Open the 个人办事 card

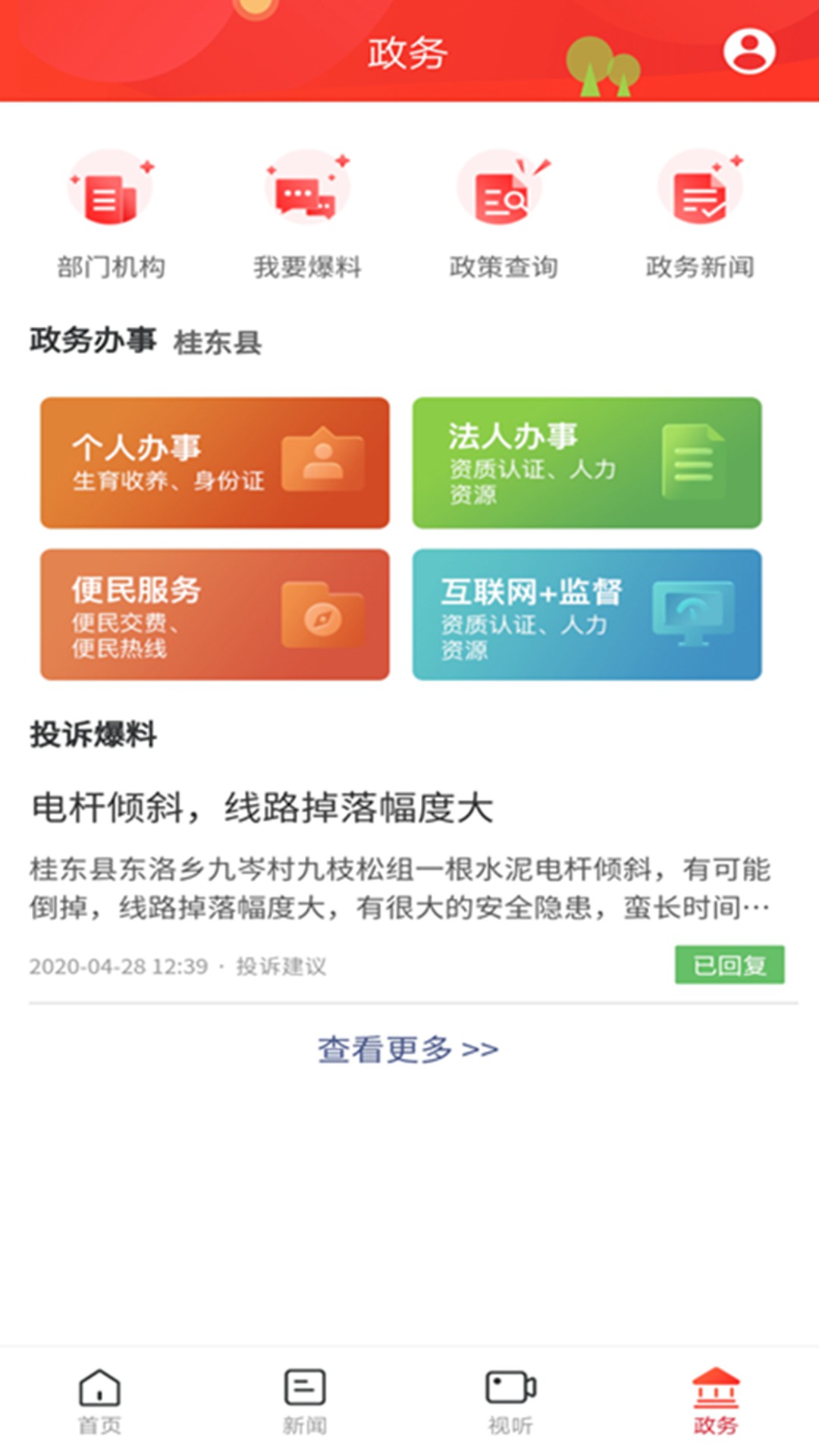click(x=215, y=463)
